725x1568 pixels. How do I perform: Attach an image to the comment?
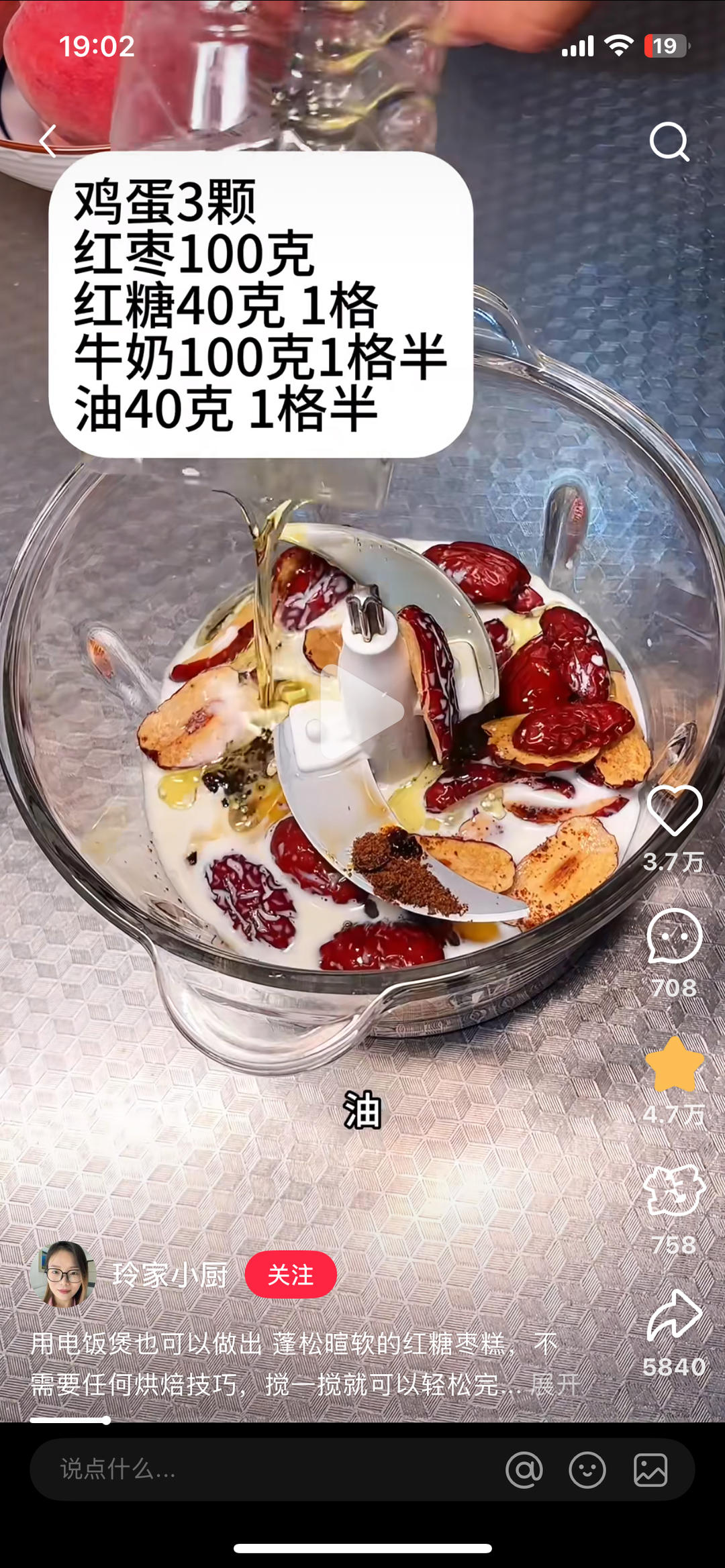[650, 1470]
